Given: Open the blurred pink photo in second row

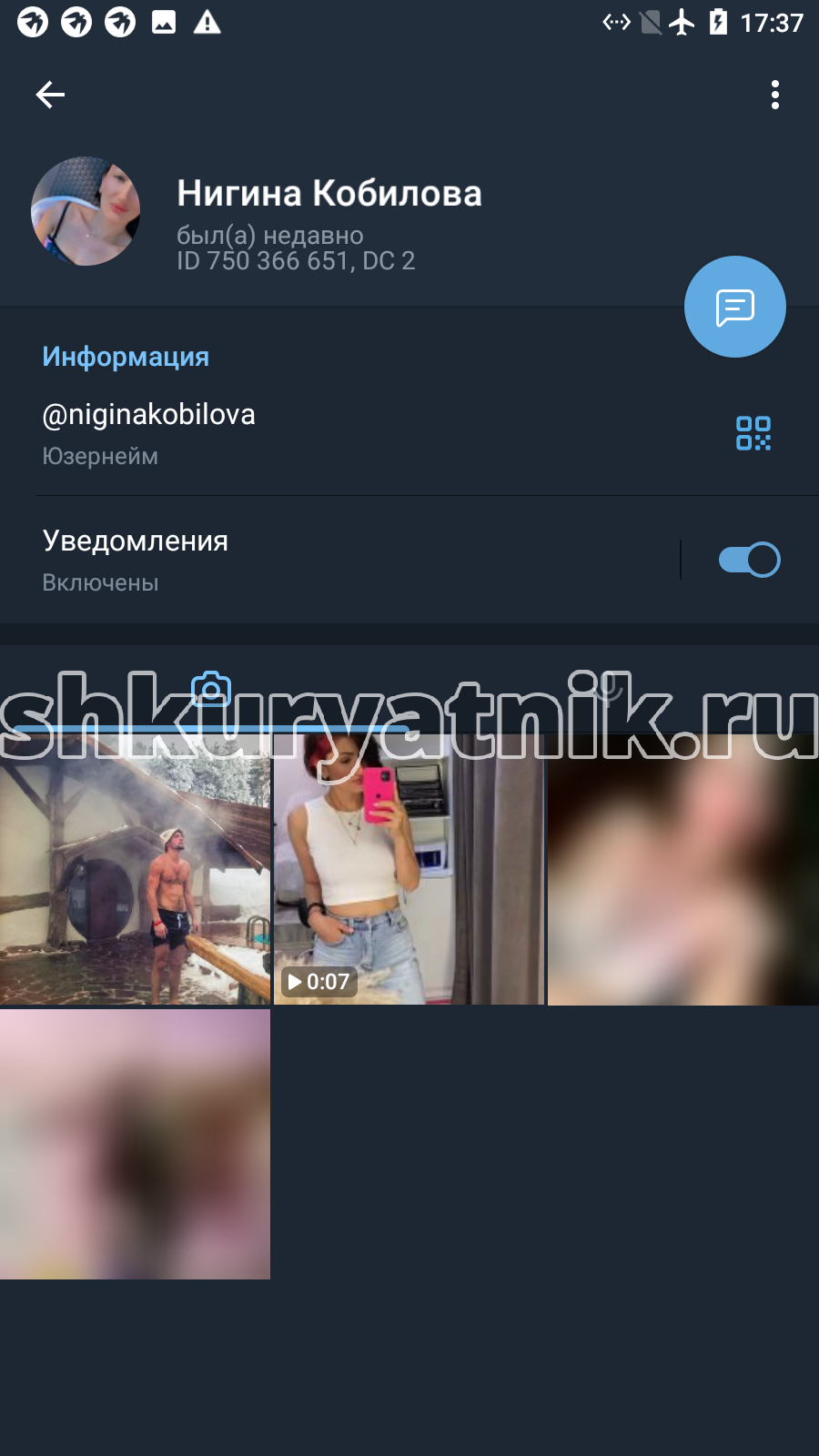Looking at the screenshot, I should 135,1144.
